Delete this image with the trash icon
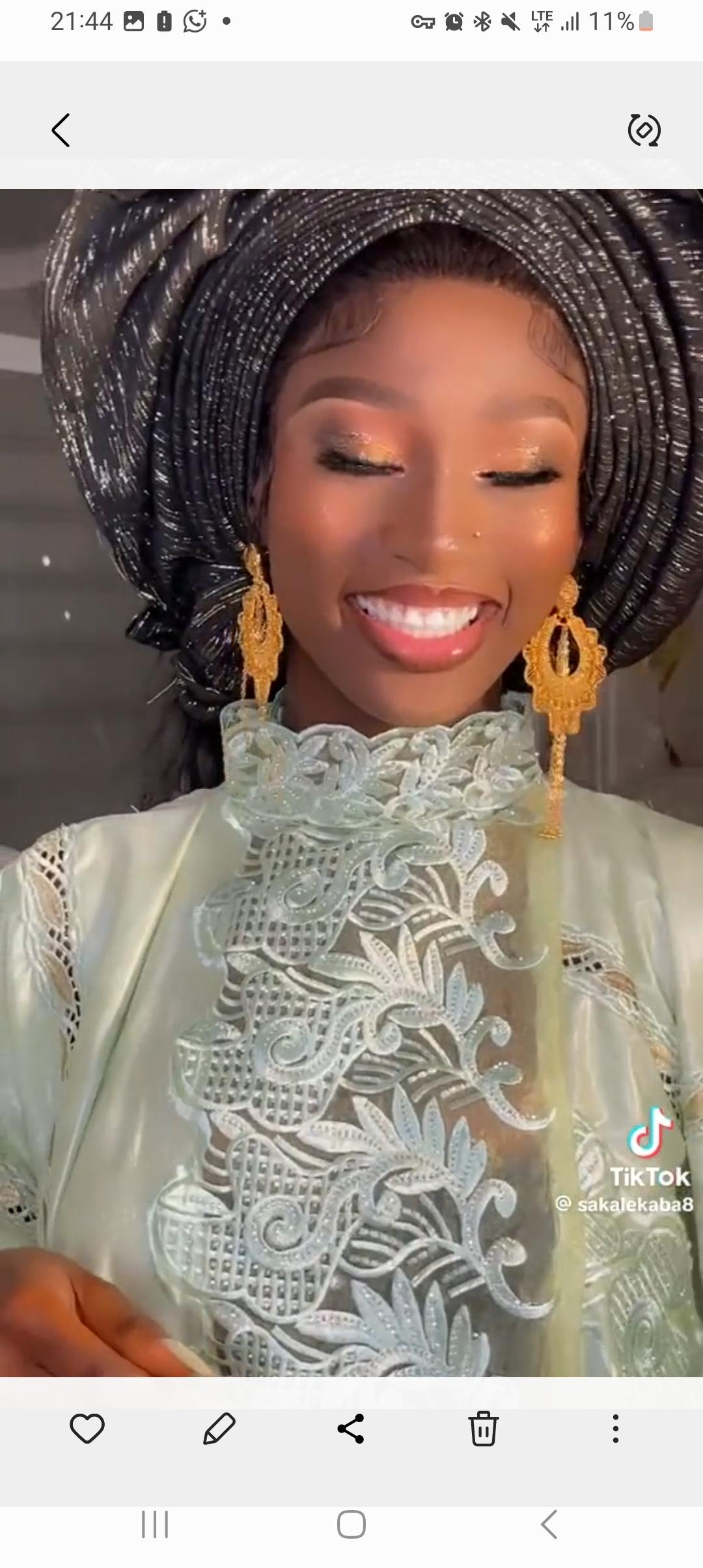703x1568 pixels. pyautogui.click(x=483, y=1429)
